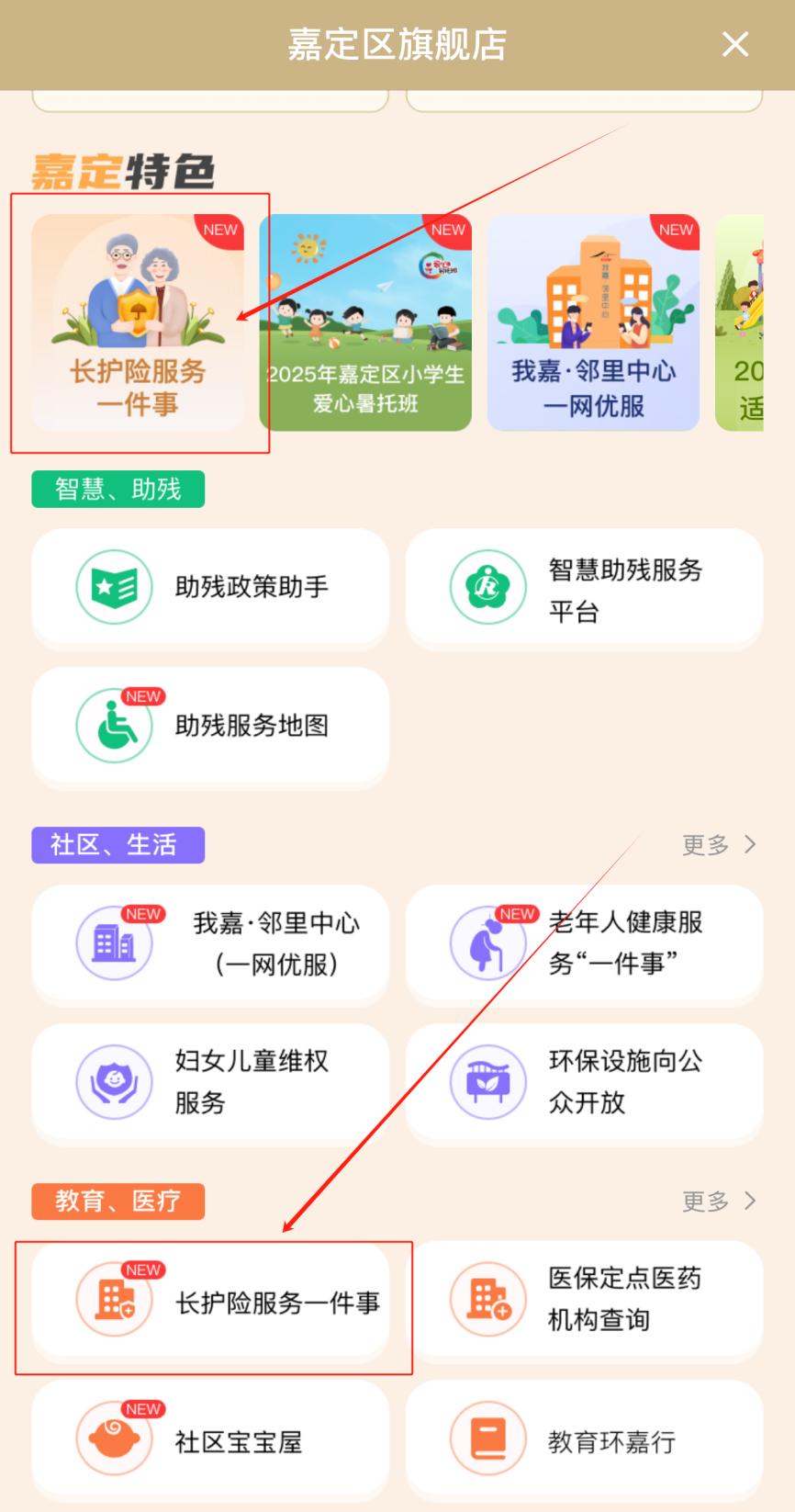Open 环保设施向公众开放
This screenshot has height=1512, width=795.
pos(584,1081)
